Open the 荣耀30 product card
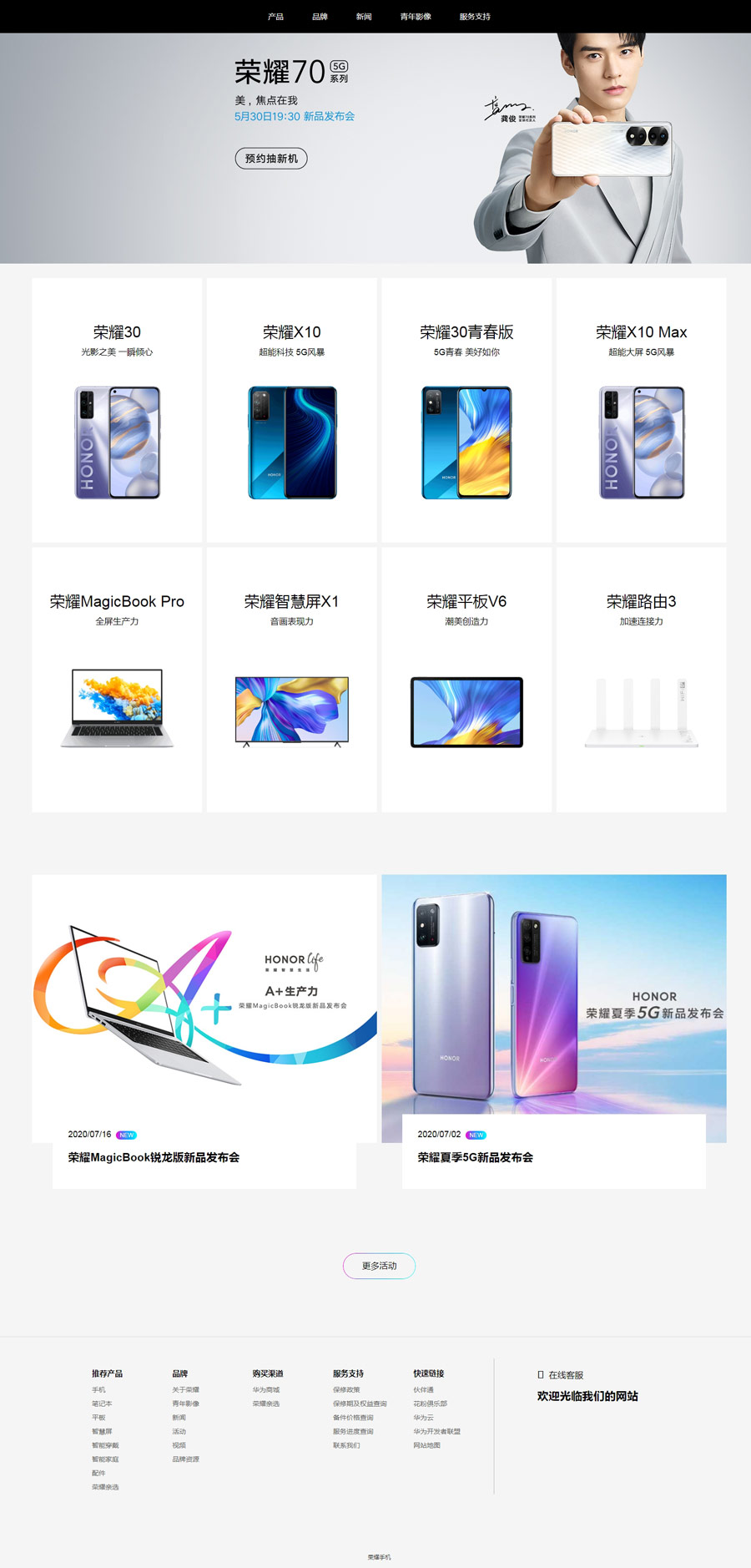 [x=117, y=410]
